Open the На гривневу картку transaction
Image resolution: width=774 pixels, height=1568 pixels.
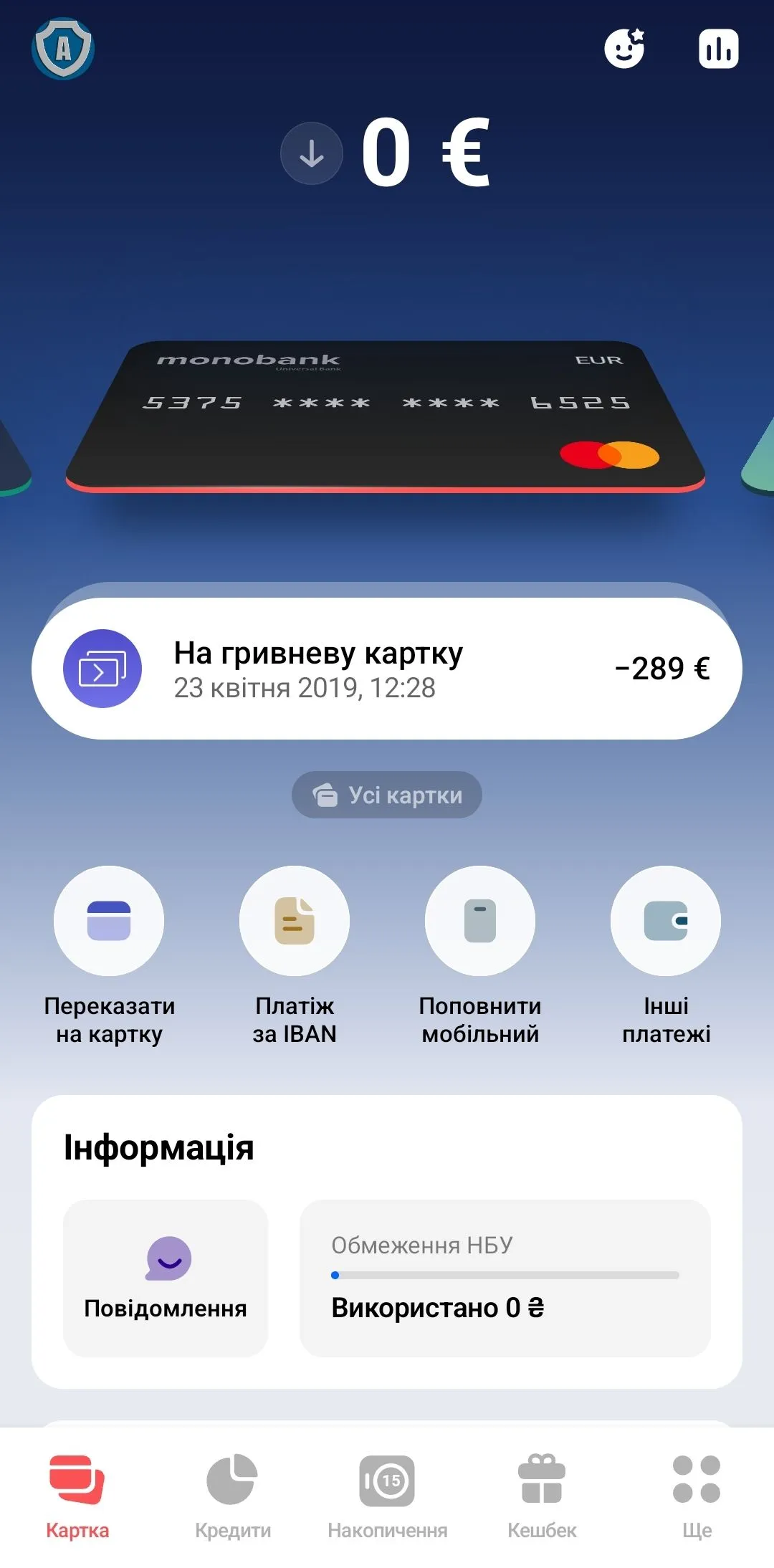point(387,669)
